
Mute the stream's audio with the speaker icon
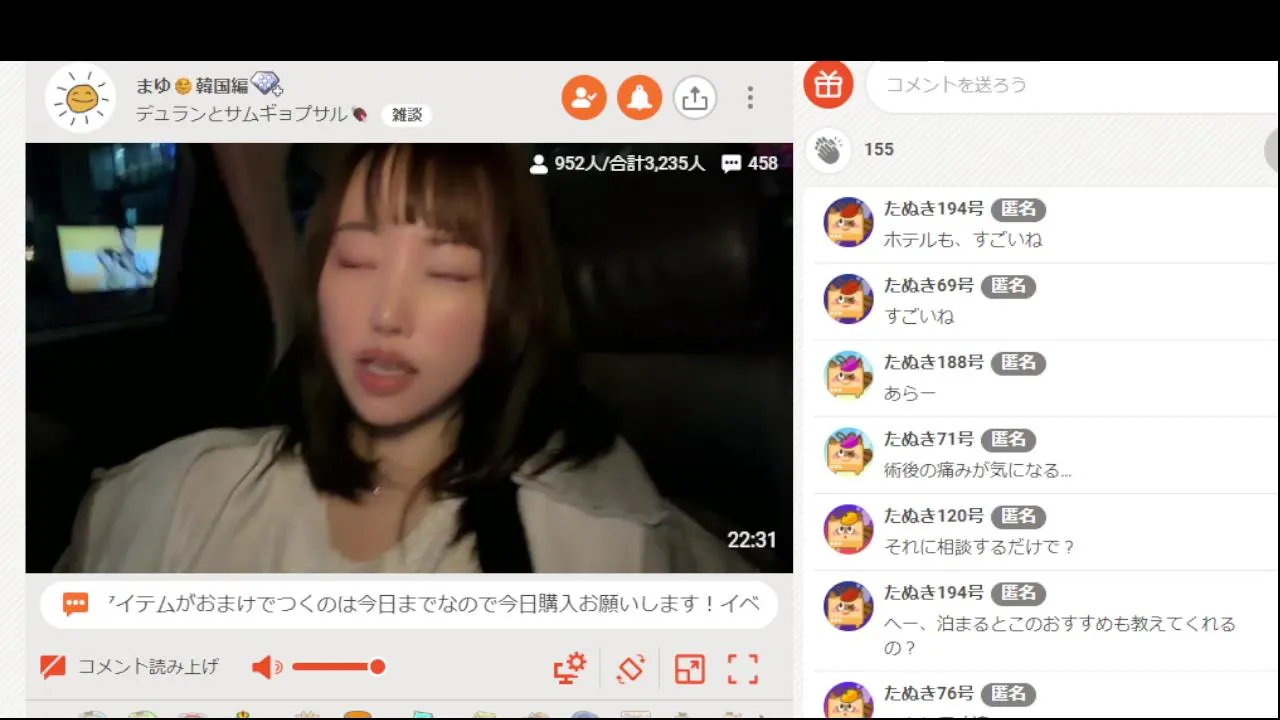pyautogui.click(x=266, y=667)
